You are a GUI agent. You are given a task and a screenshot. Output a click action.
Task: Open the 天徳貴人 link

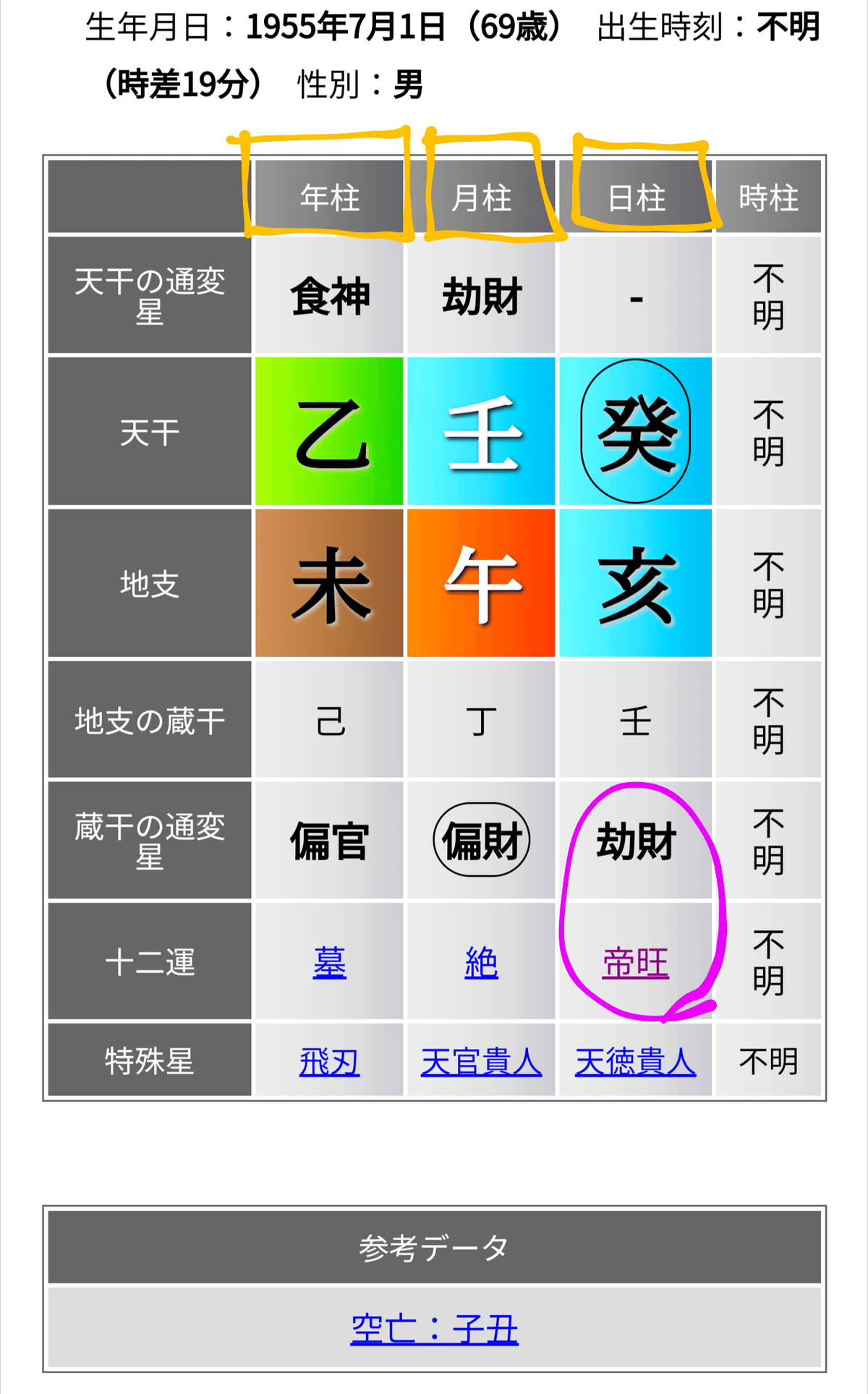pos(635,1062)
